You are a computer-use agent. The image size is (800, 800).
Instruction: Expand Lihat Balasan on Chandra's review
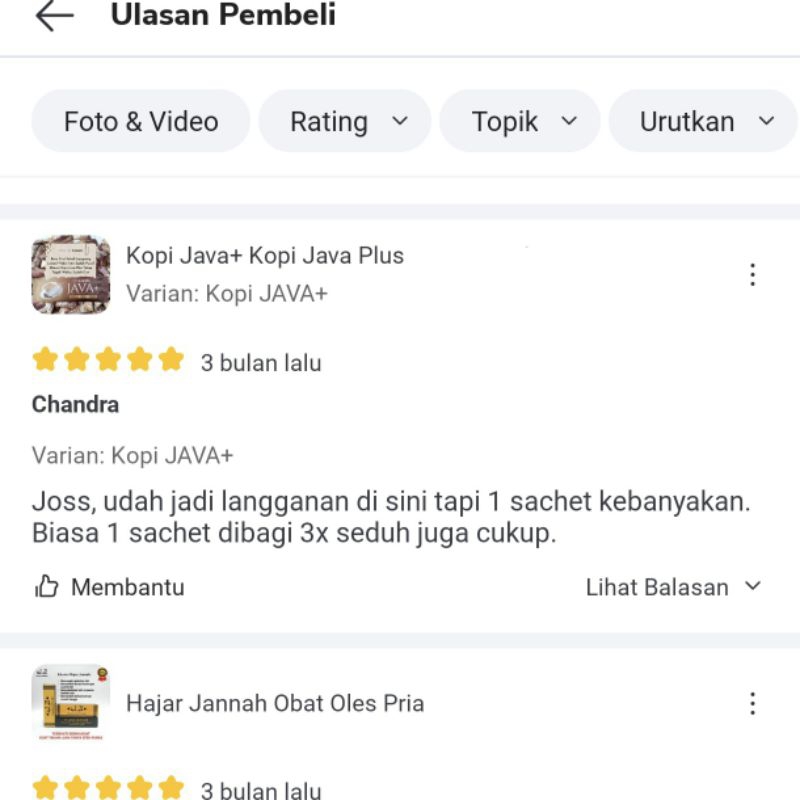pos(673,587)
